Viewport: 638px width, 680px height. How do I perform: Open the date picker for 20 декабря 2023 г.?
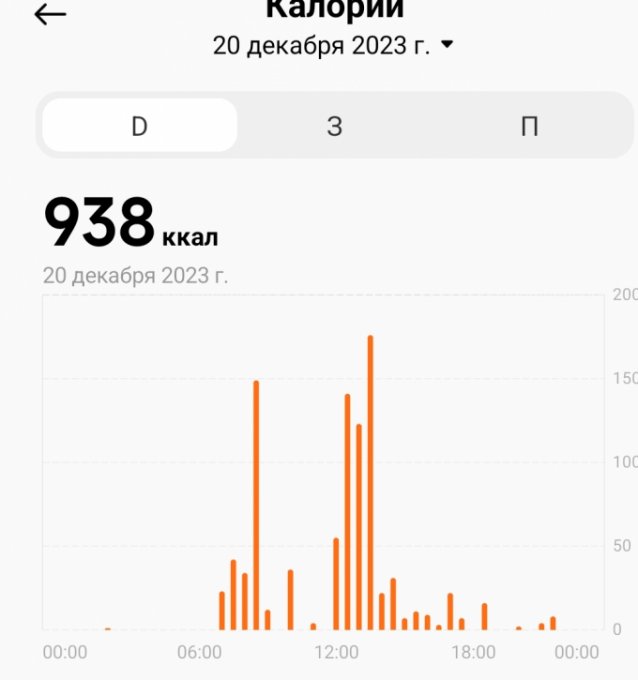pos(333,46)
